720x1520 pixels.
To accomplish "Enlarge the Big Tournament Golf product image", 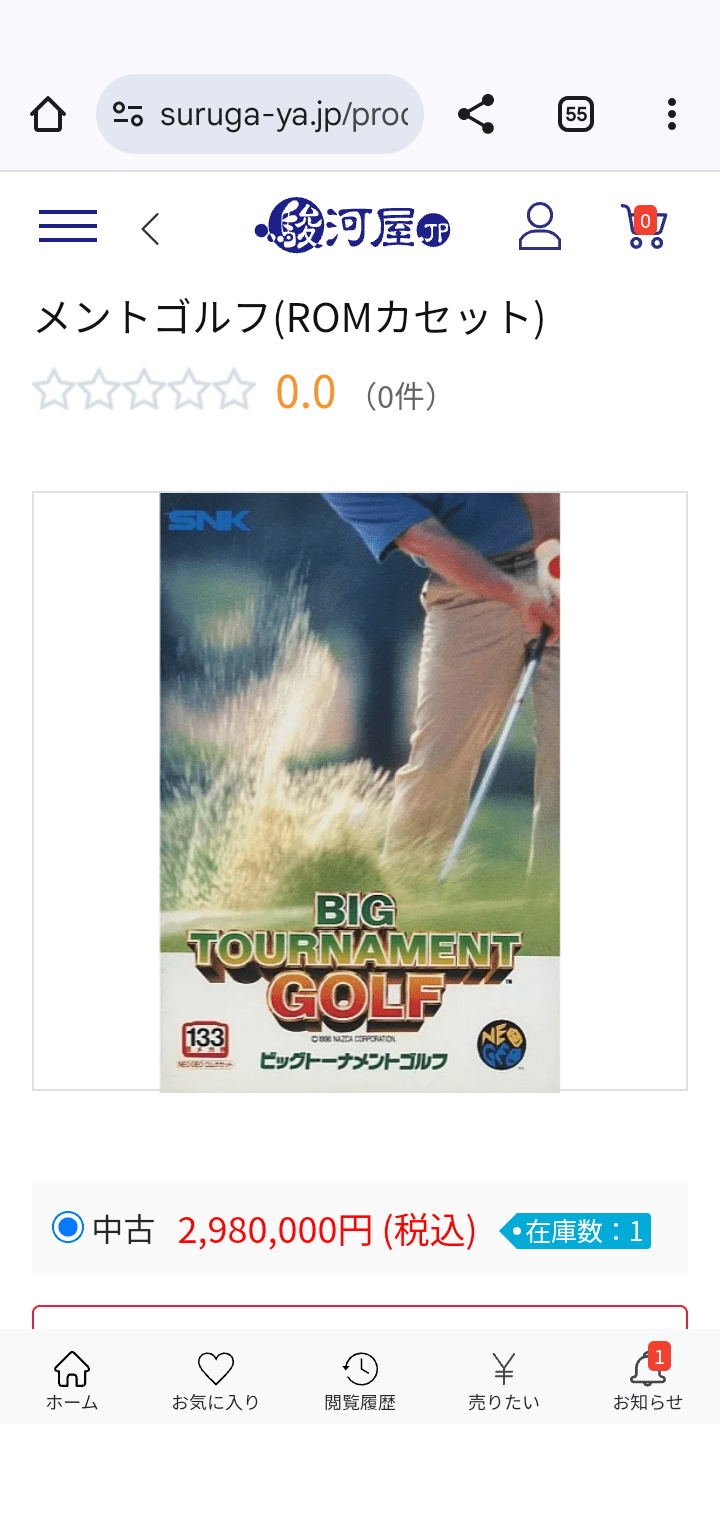I will click(360, 791).
